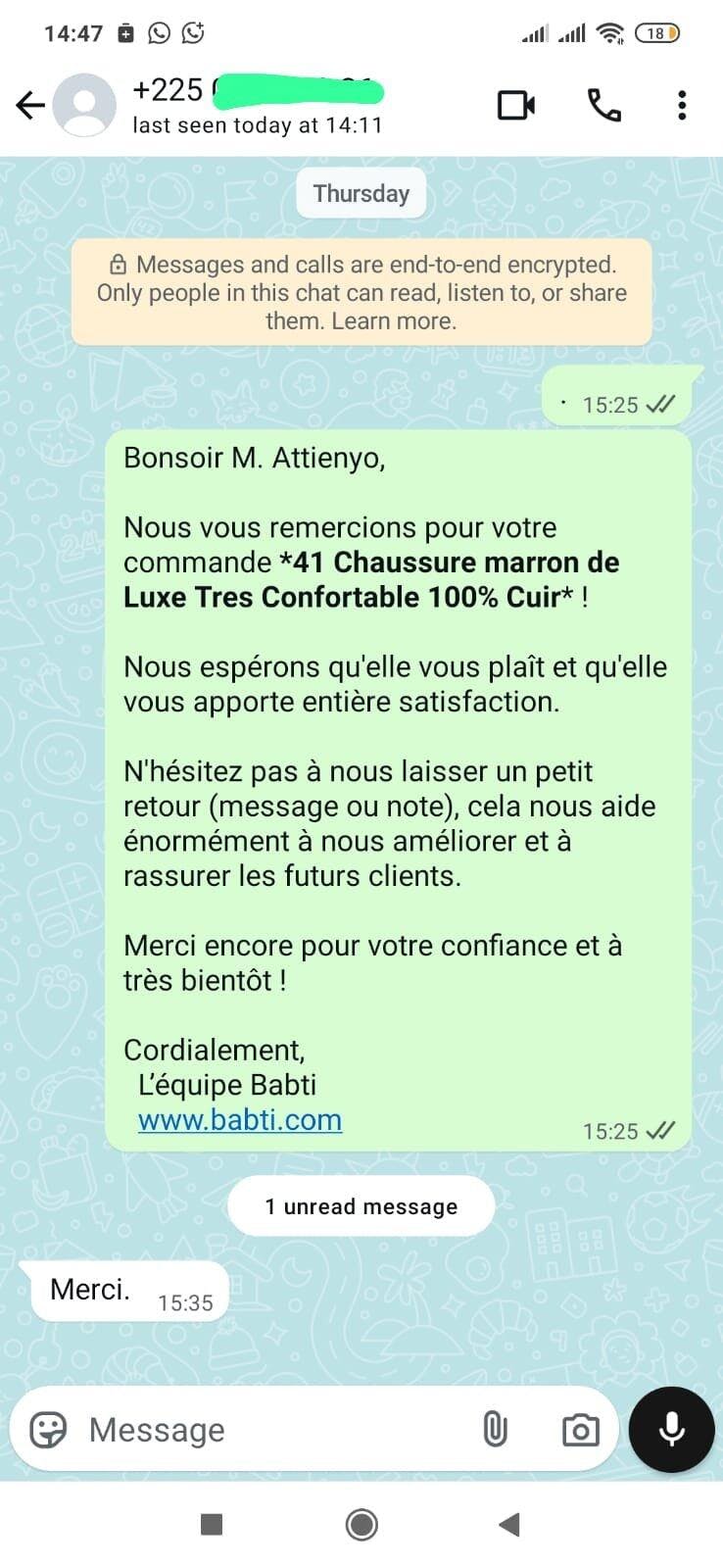
Task: Attach a file with the paperclip icon
Action: [496, 1430]
